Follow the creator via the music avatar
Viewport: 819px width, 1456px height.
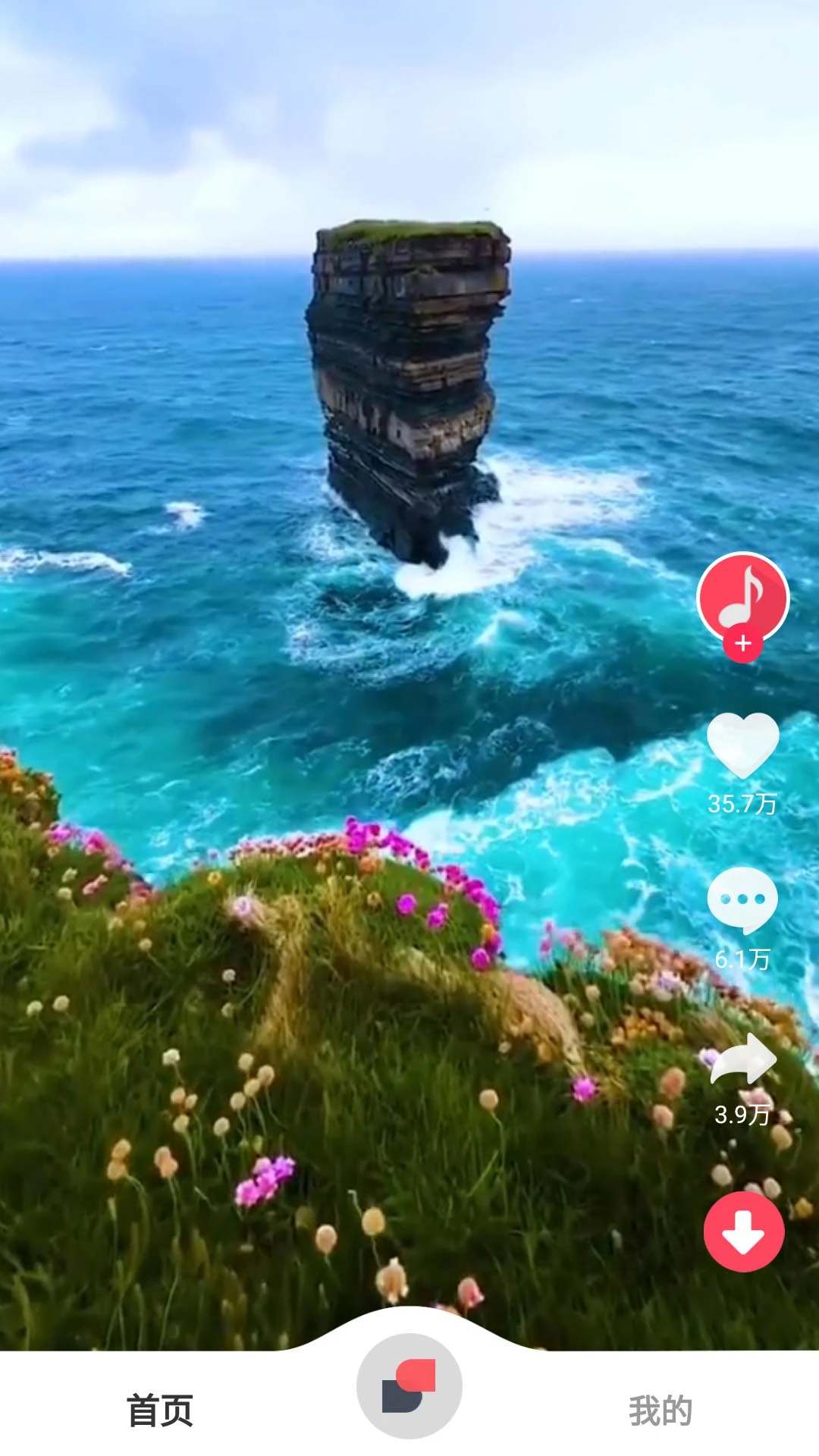coord(743,644)
